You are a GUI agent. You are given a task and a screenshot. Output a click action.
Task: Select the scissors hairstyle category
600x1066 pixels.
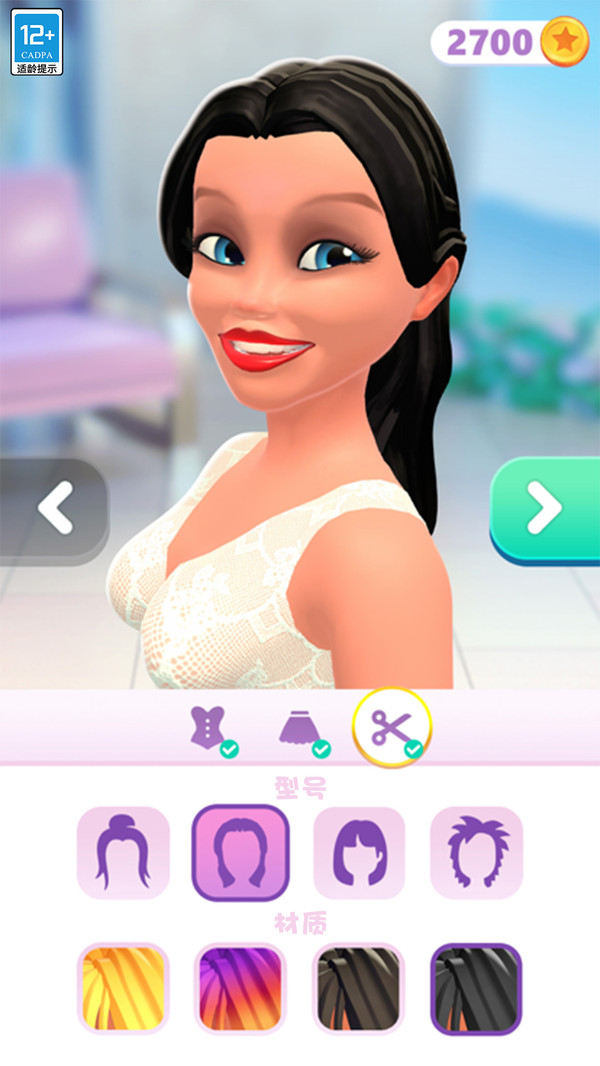392,727
